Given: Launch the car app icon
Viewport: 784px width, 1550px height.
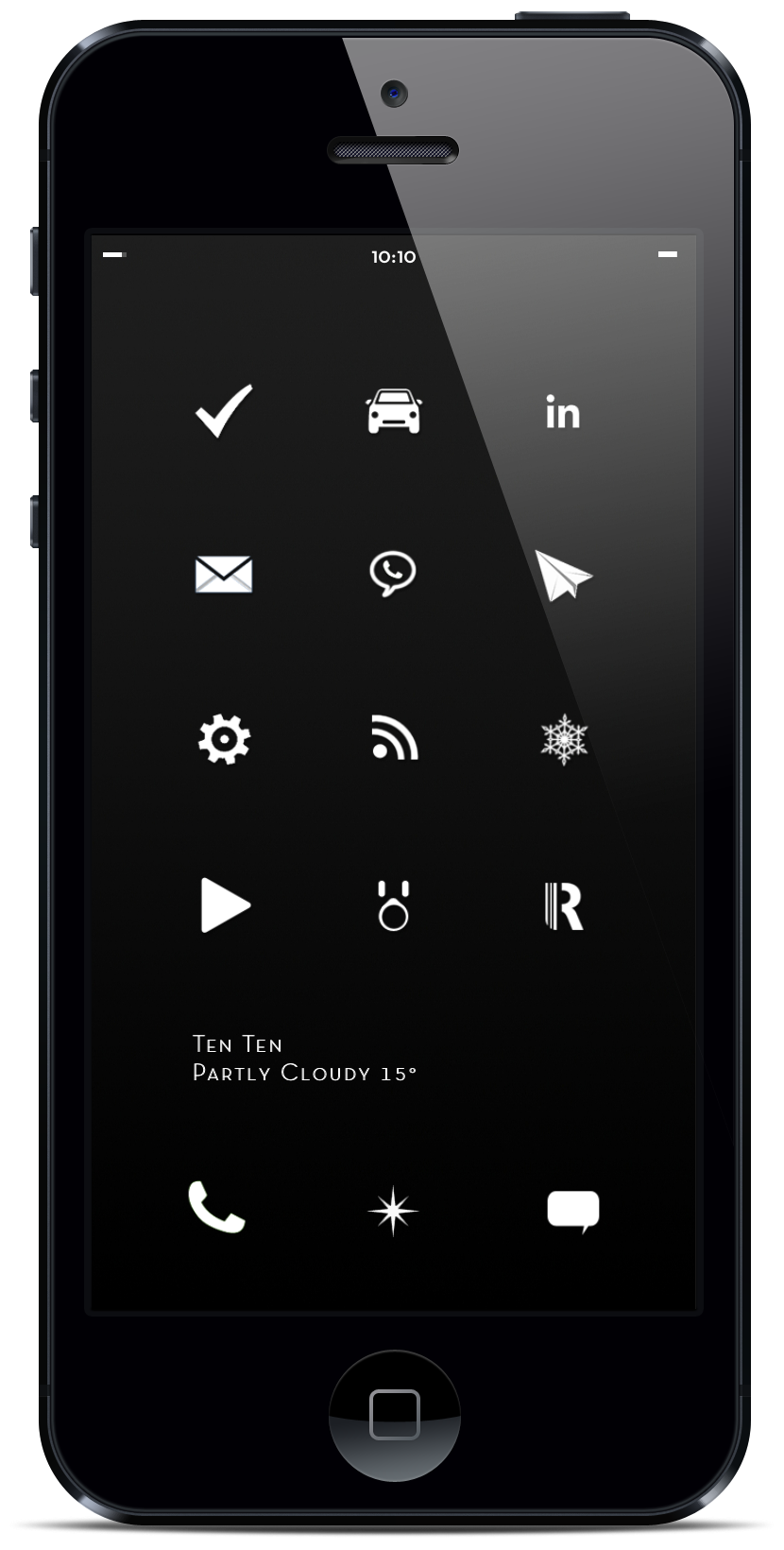Looking at the screenshot, I should (394, 412).
